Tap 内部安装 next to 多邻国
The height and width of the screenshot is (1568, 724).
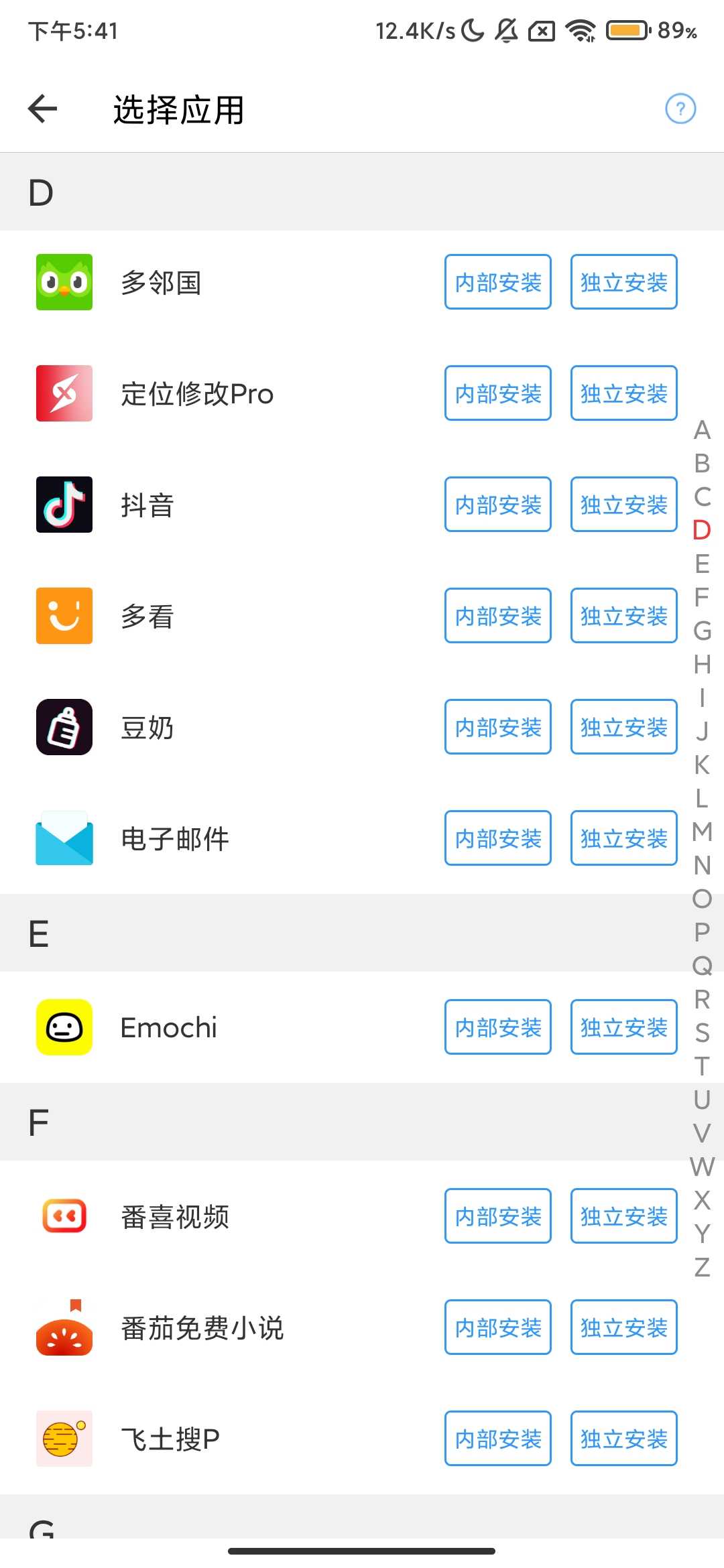pos(497,282)
